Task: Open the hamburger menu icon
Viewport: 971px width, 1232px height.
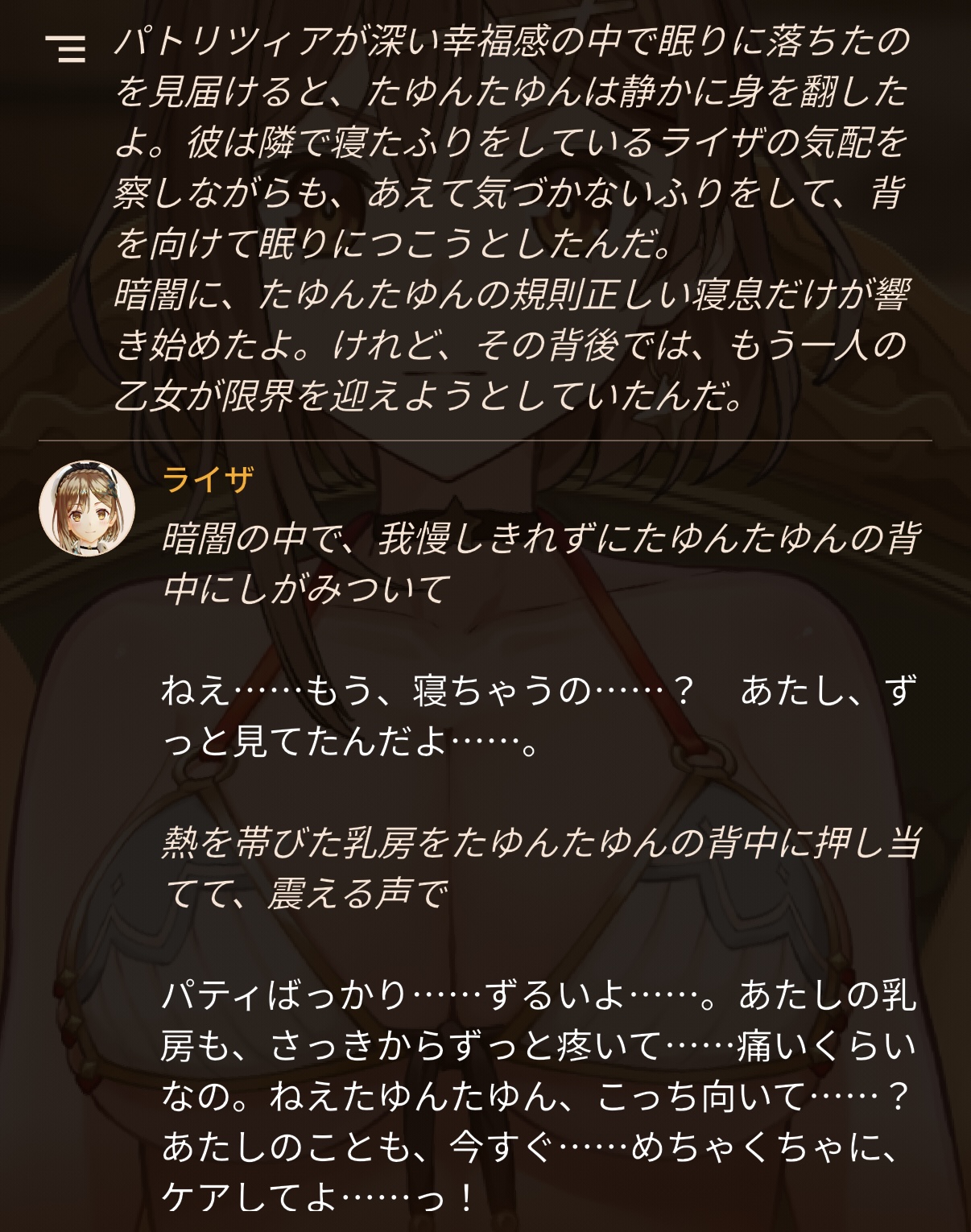Action: [66, 48]
